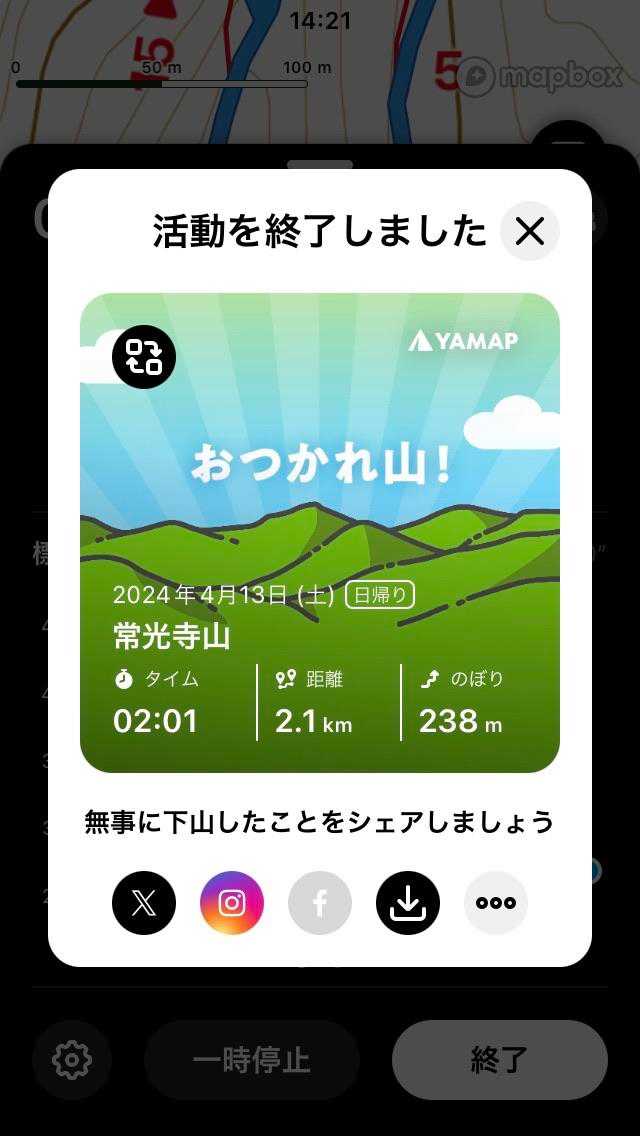The width and height of the screenshot is (640, 1136).
Task: Open more sharing options
Action: (x=496, y=903)
